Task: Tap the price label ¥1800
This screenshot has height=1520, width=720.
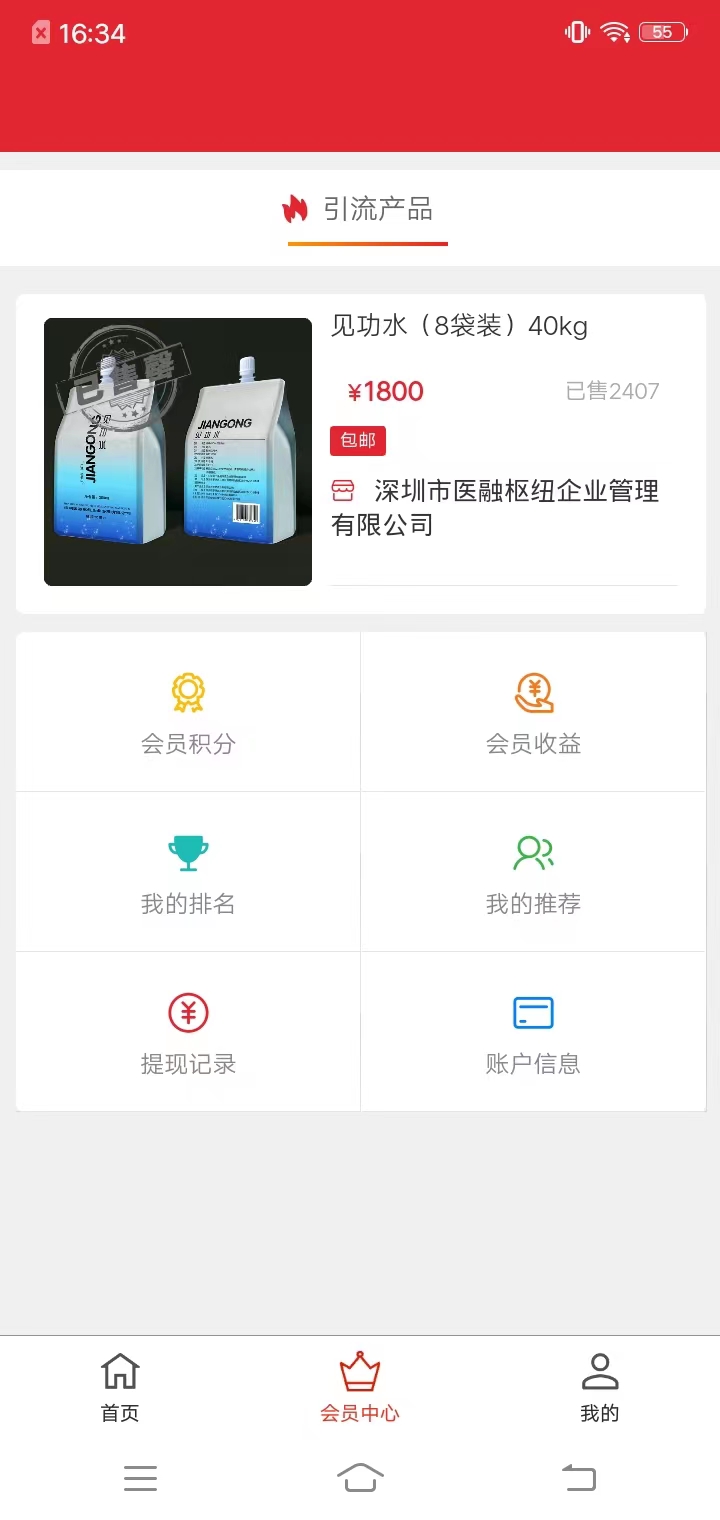Action: pos(386,391)
